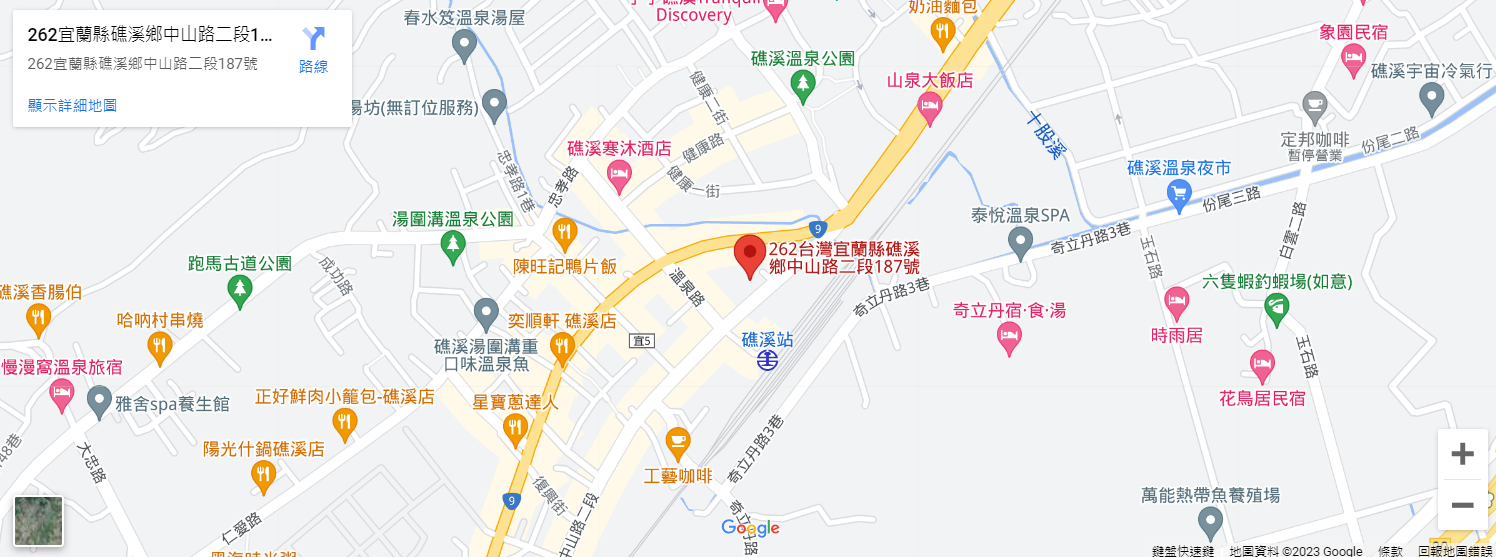Report a map error via 回報地圖錯誤
This screenshot has height=557, width=1496.
pos(1455,551)
